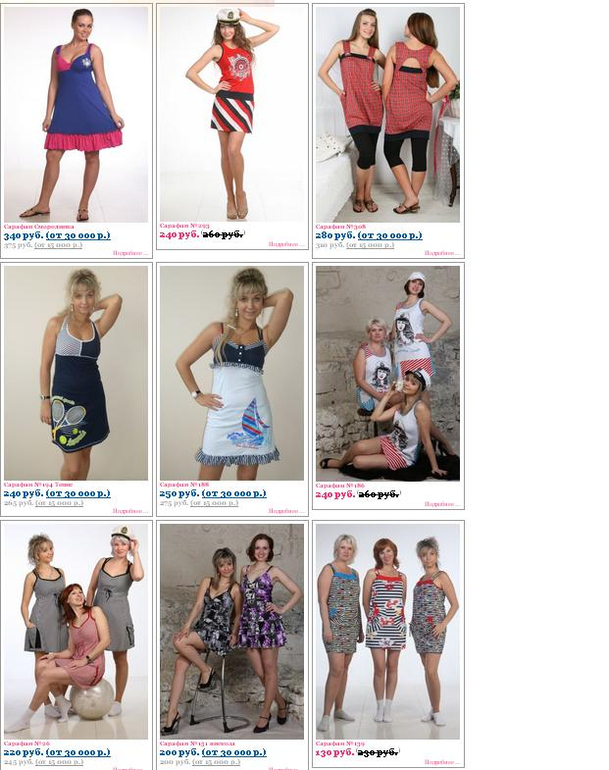Tap Подробнее under Сарафан №188
This screenshot has width=609, height=770.
coord(286,511)
